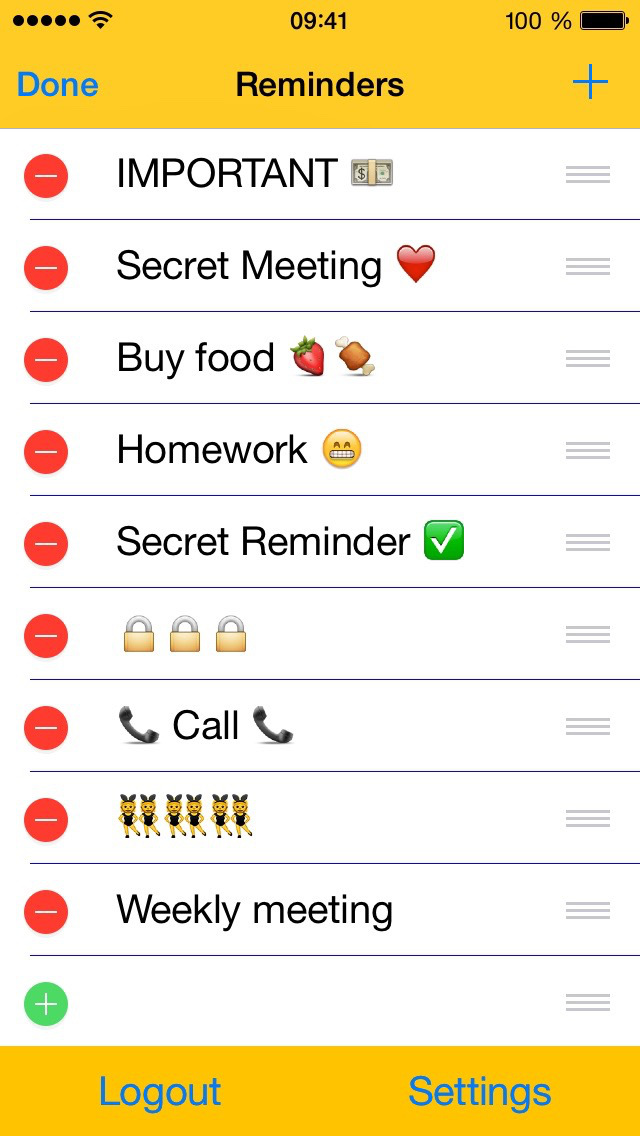Tap the green plus to insert a row
Image resolution: width=640 pixels, height=1136 pixels.
46,1003
